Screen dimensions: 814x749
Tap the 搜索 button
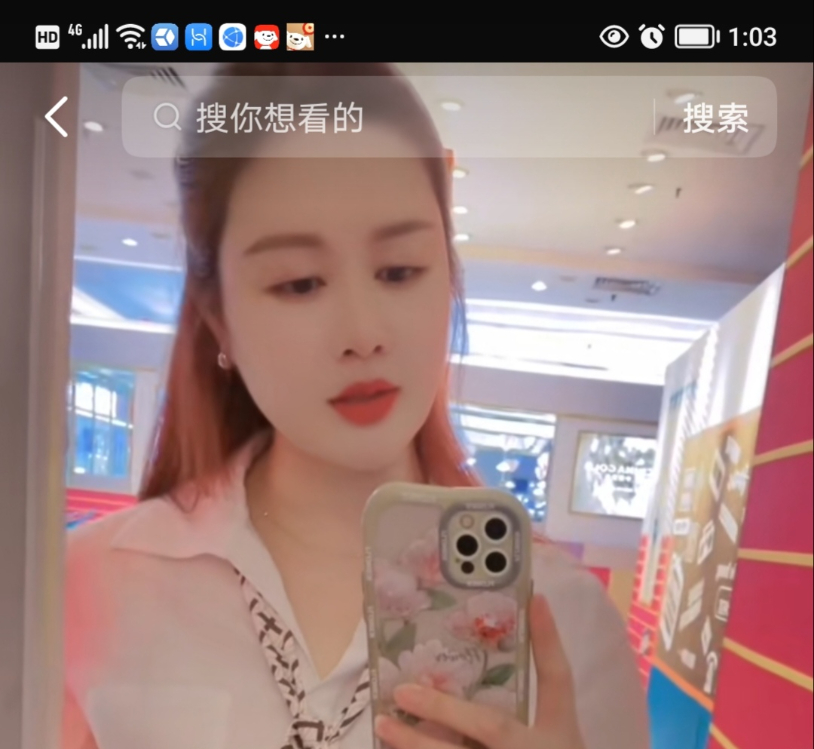point(715,118)
